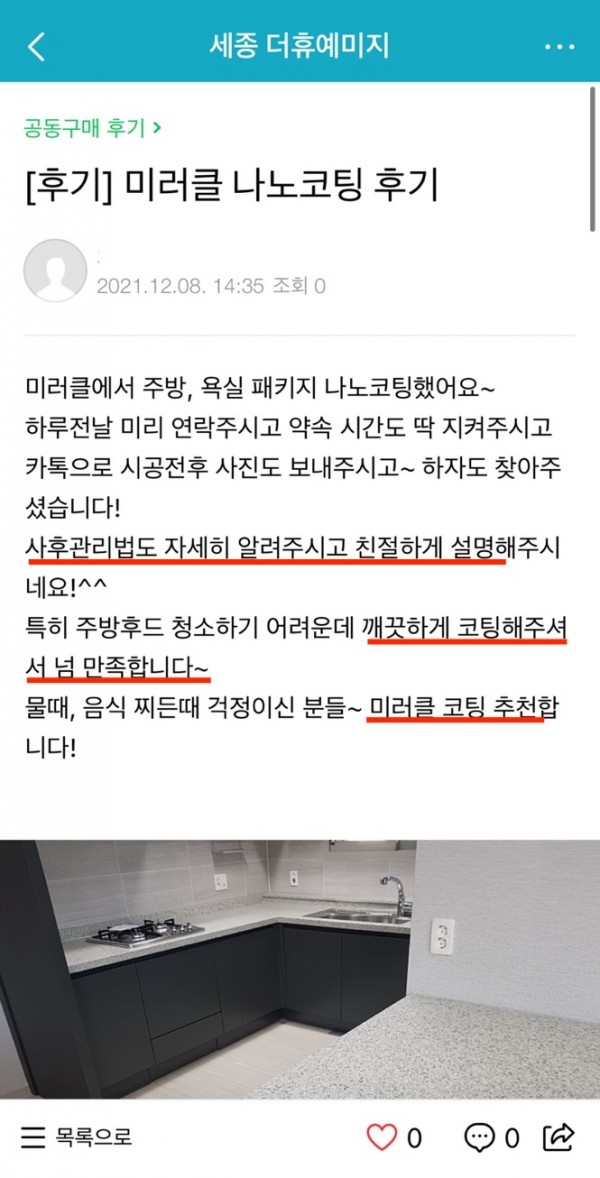
Task: Open the kitchen photo in the post
Action: point(300,968)
